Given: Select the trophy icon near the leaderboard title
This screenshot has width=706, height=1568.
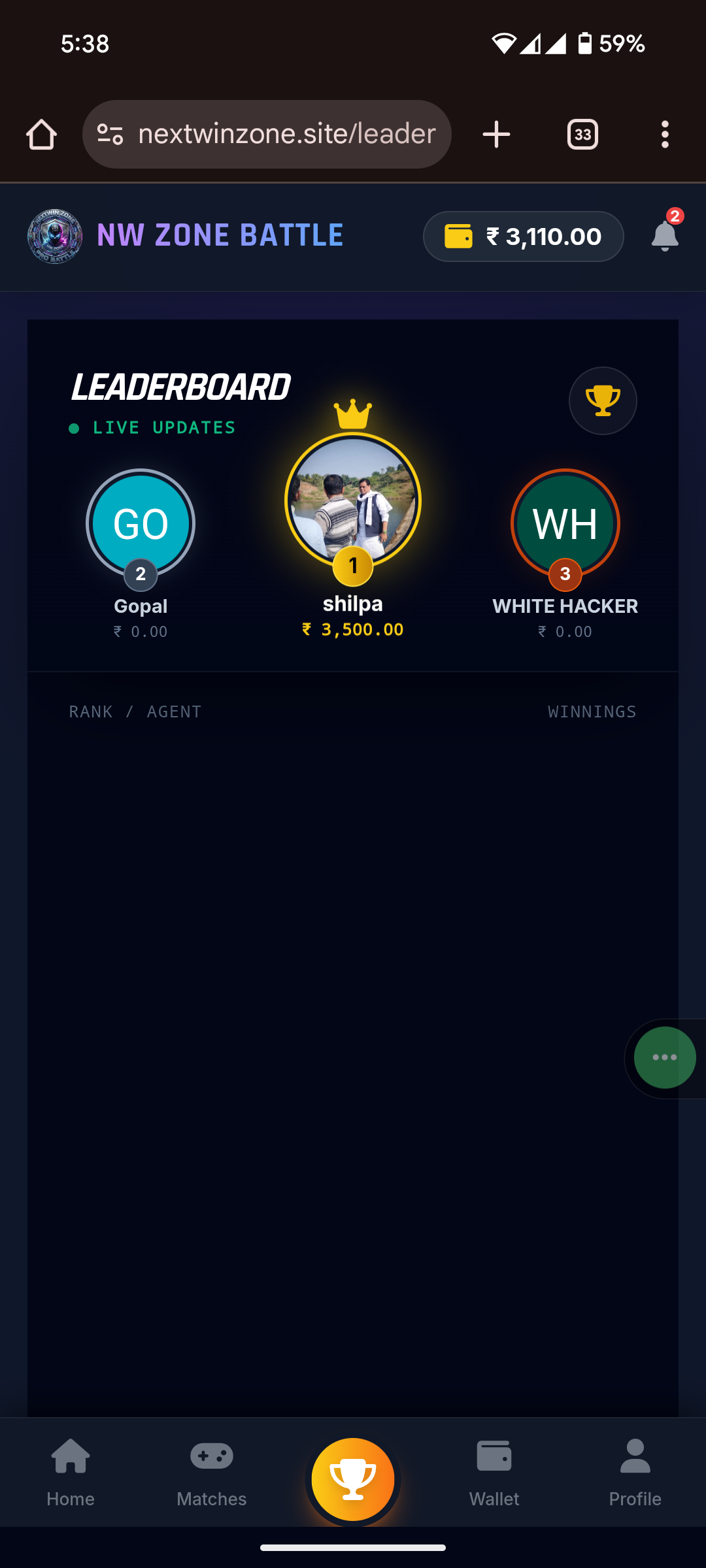Looking at the screenshot, I should [602, 400].
